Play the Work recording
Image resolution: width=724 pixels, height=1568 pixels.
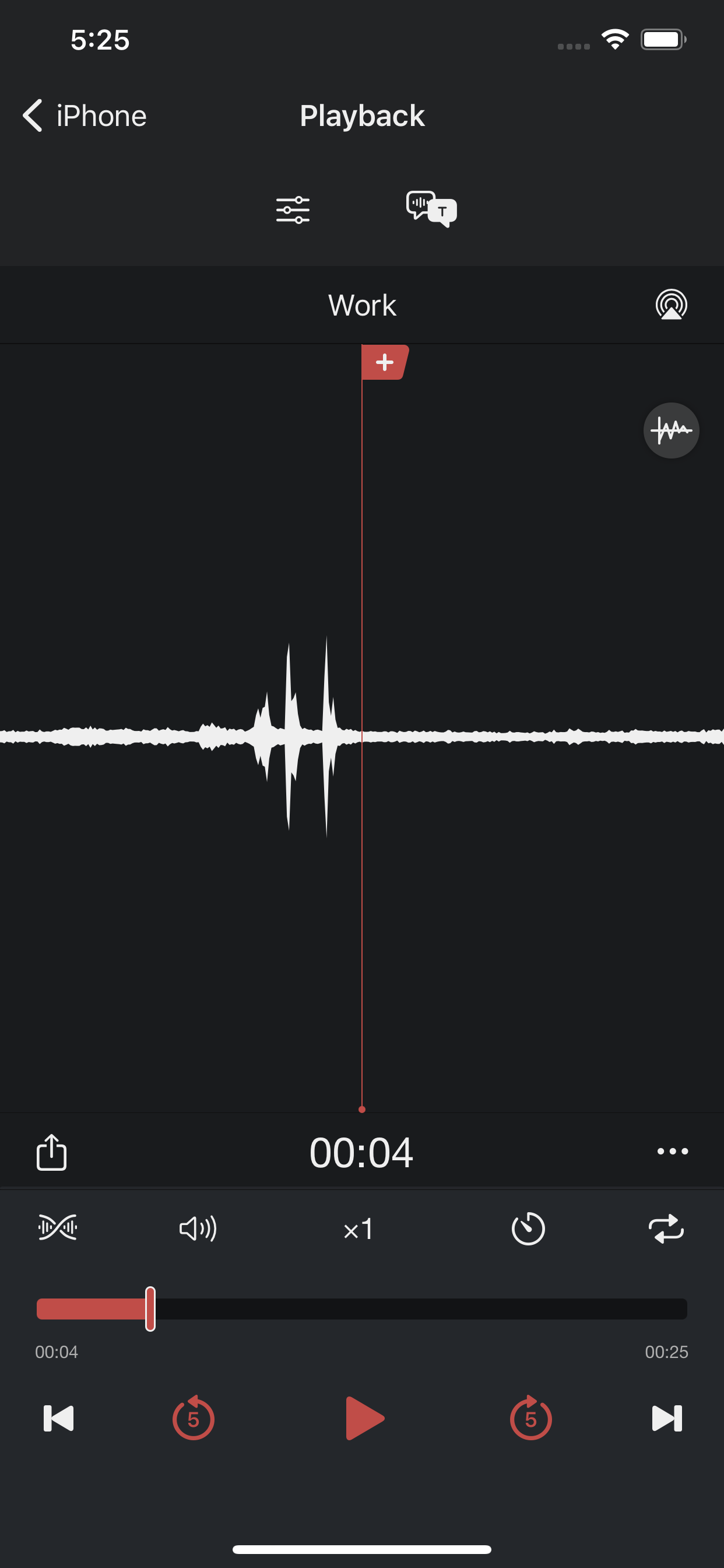click(x=364, y=1419)
